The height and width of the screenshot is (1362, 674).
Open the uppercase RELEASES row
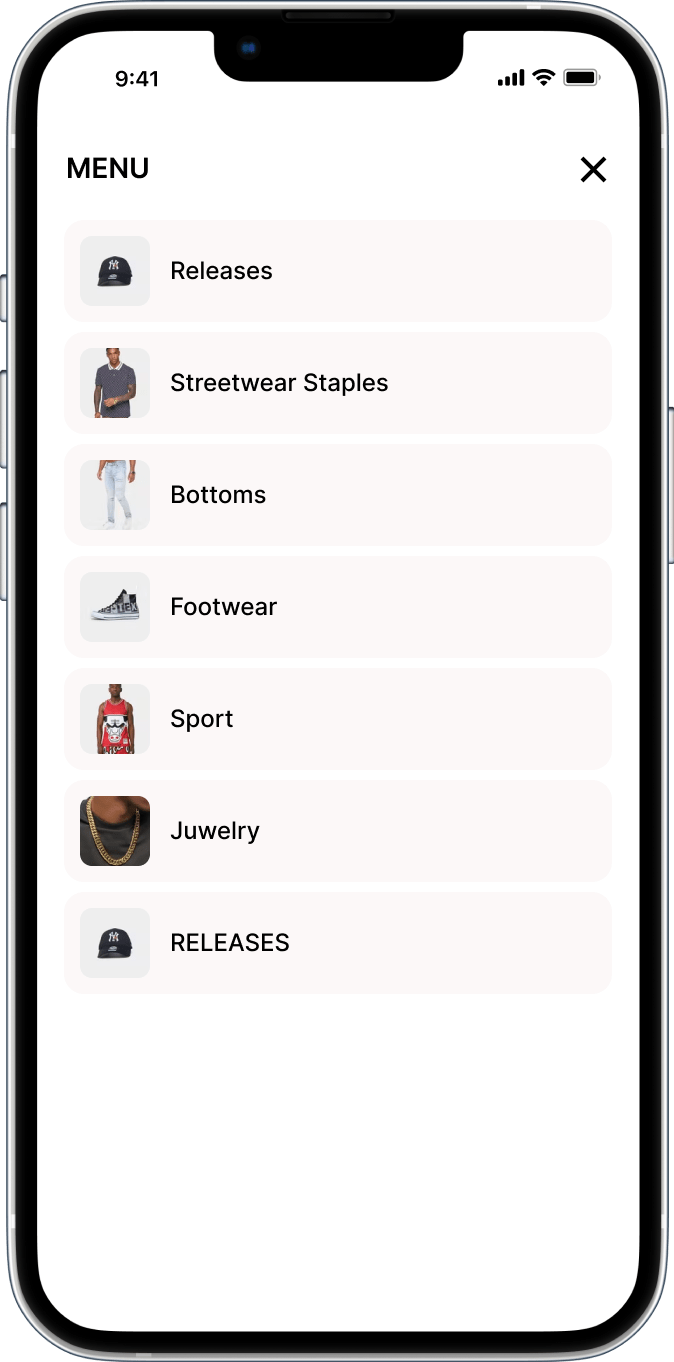338,943
